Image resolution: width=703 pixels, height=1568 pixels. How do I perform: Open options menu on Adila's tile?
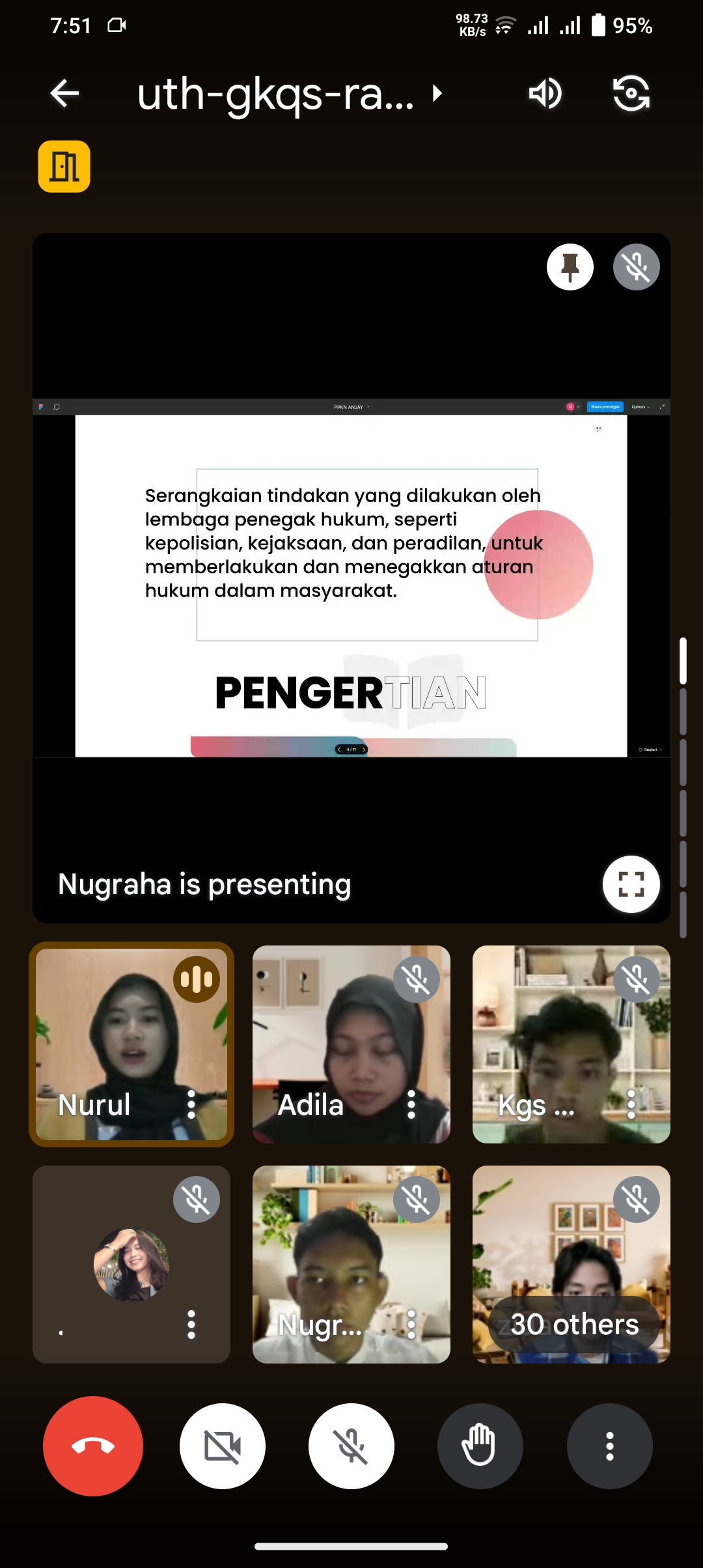coord(411,1104)
